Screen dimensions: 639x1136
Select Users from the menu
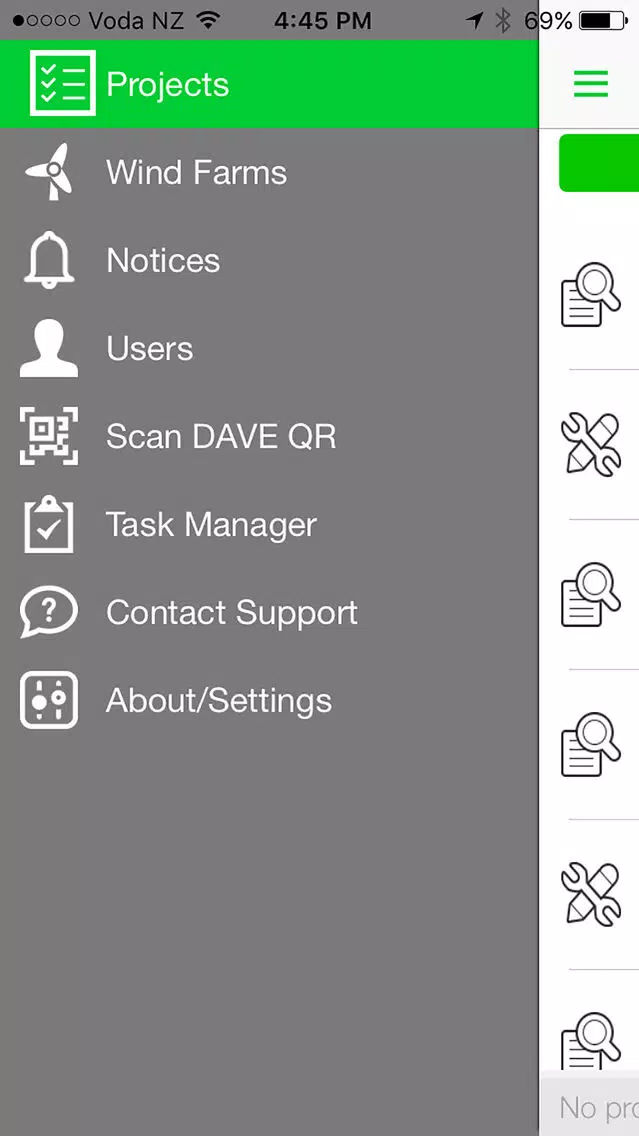pyautogui.click(x=269, y=348)
